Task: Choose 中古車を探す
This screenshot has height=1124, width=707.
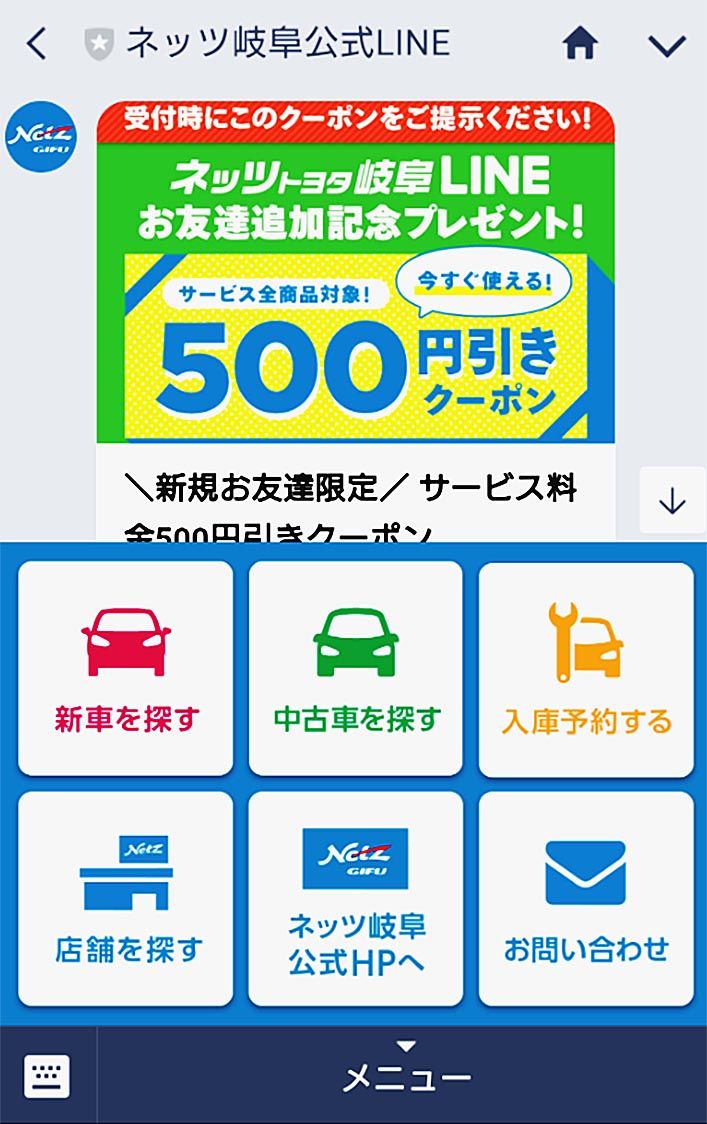Action: point(356,668)
